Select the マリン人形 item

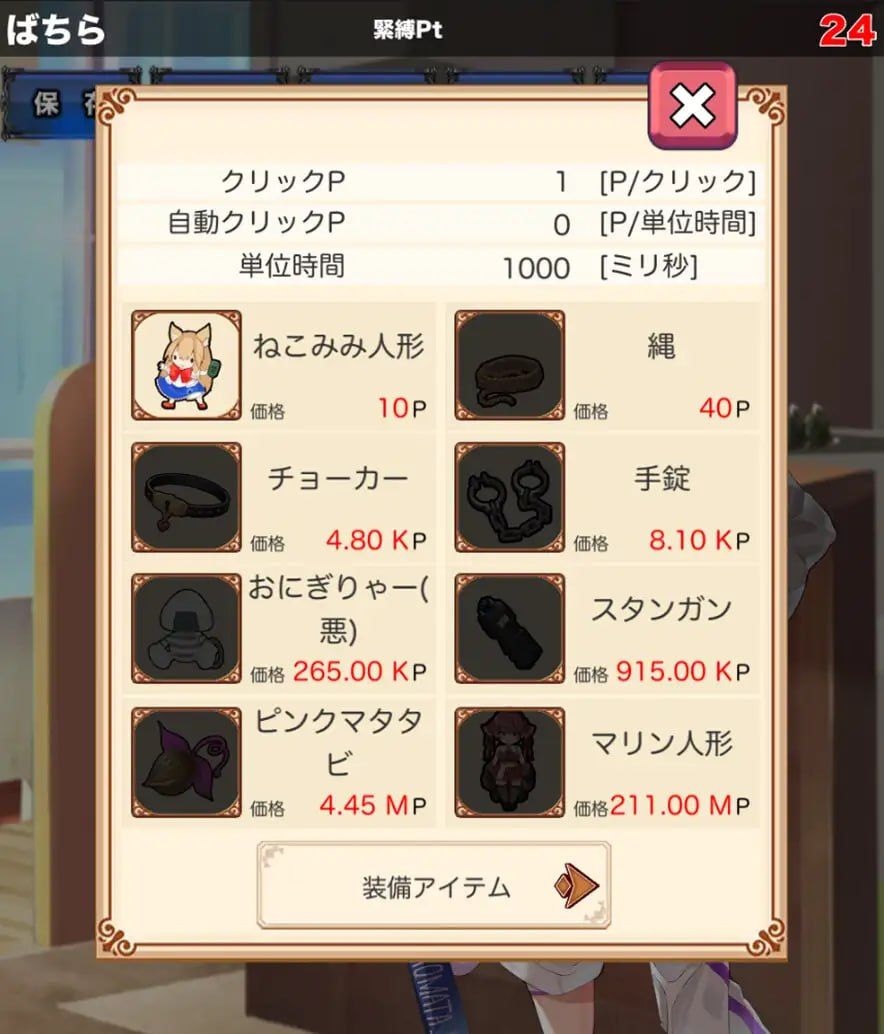coord(603,762)
